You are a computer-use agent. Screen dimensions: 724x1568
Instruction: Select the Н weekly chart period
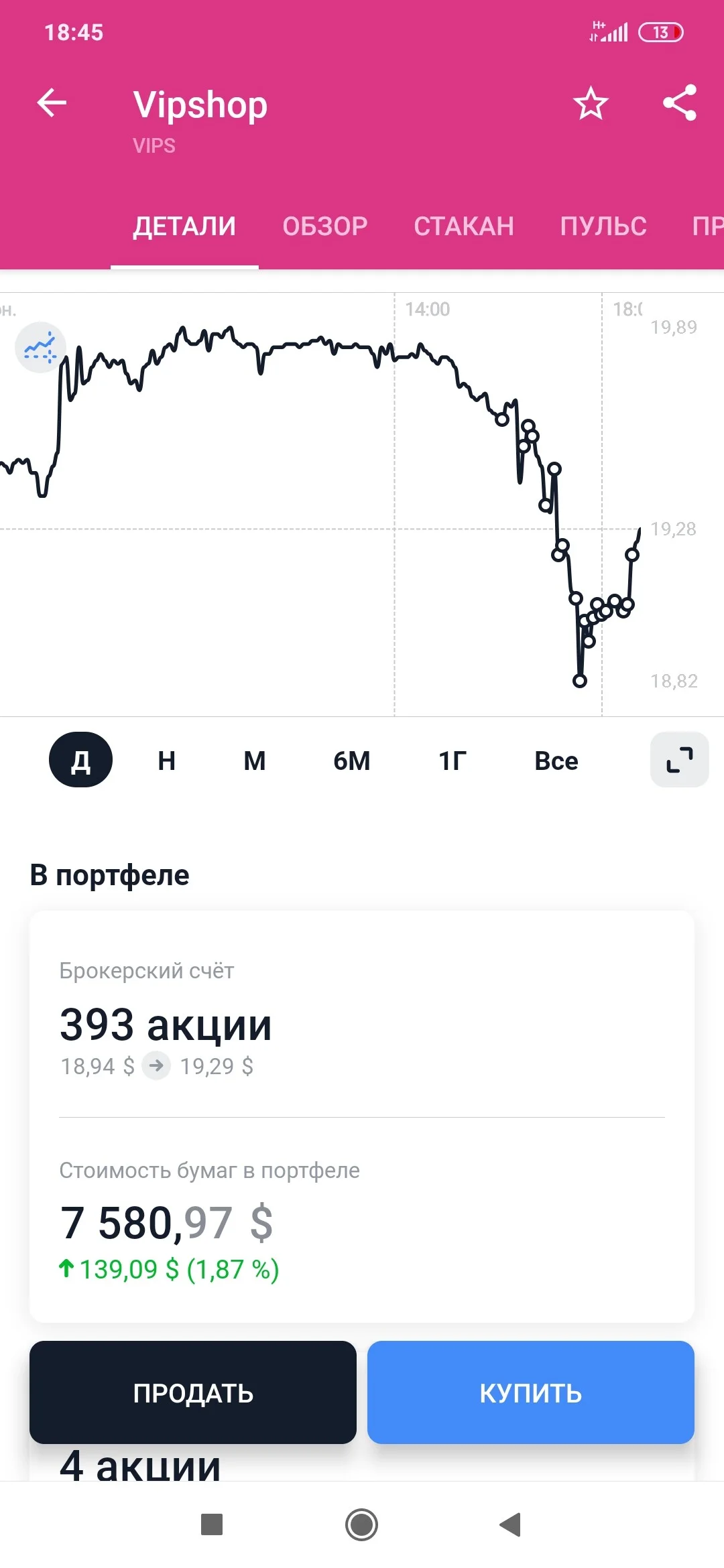(166, 761)
